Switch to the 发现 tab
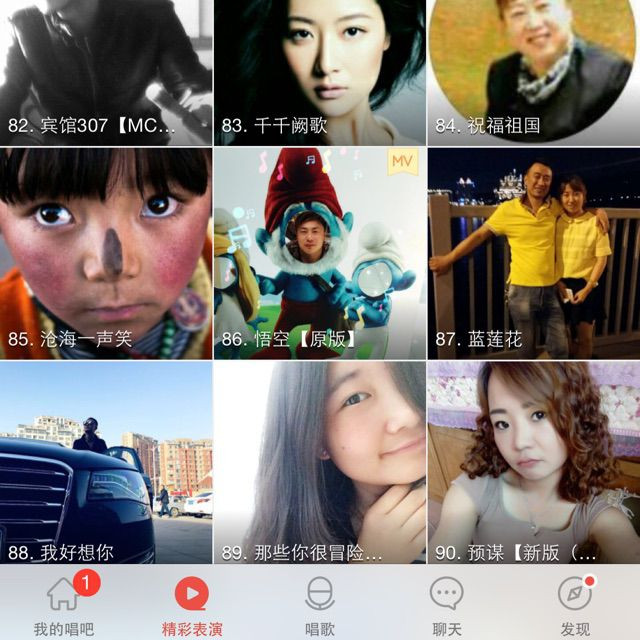This screenshot has width=640, height=640. point(575,605)
